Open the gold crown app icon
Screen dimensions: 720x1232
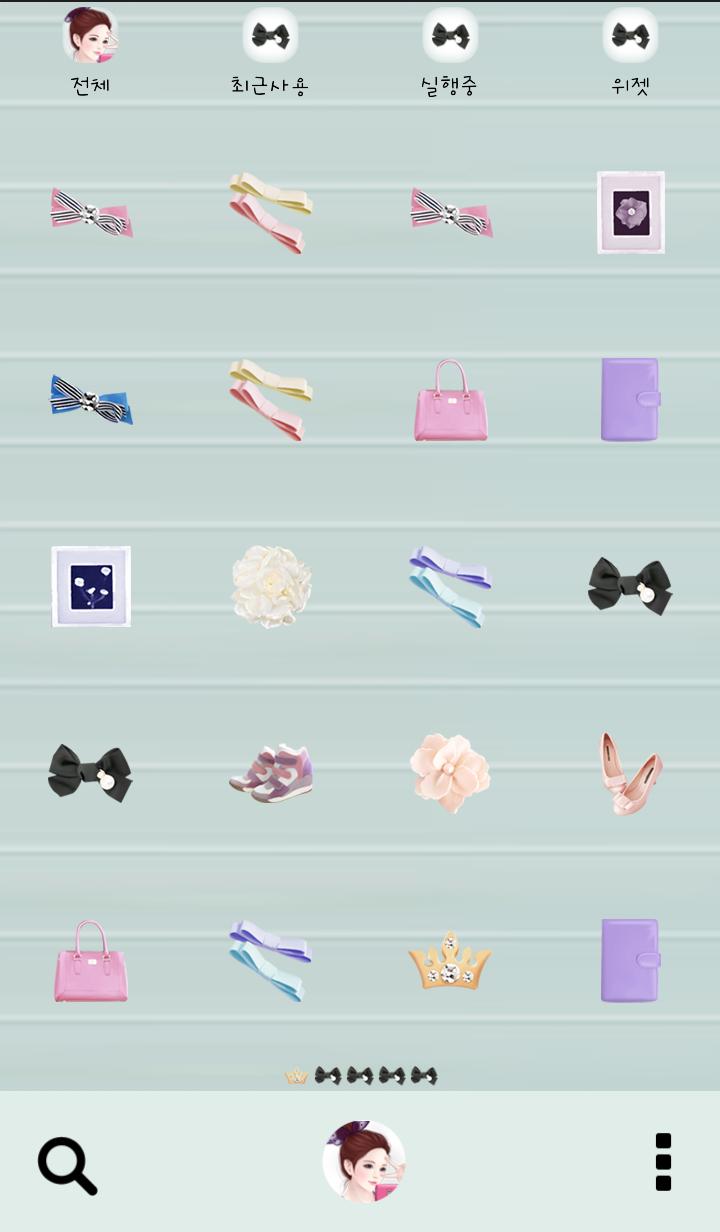pos(450,961)
